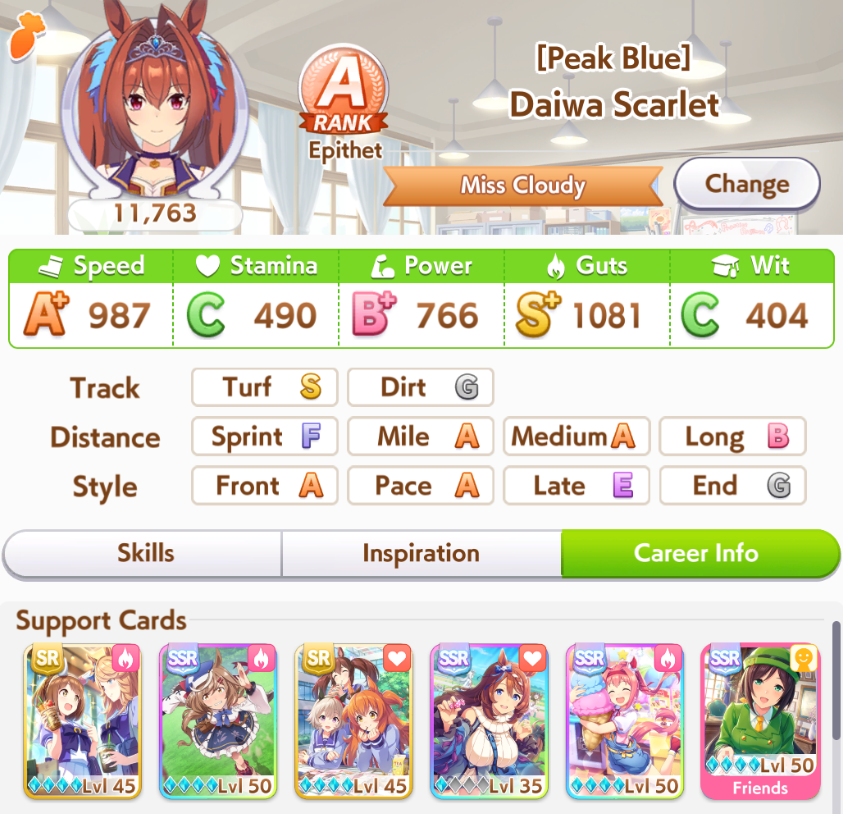Open the SR heart support card Lvl 45
Screen dimensions: 843x814
click(354, 720)
